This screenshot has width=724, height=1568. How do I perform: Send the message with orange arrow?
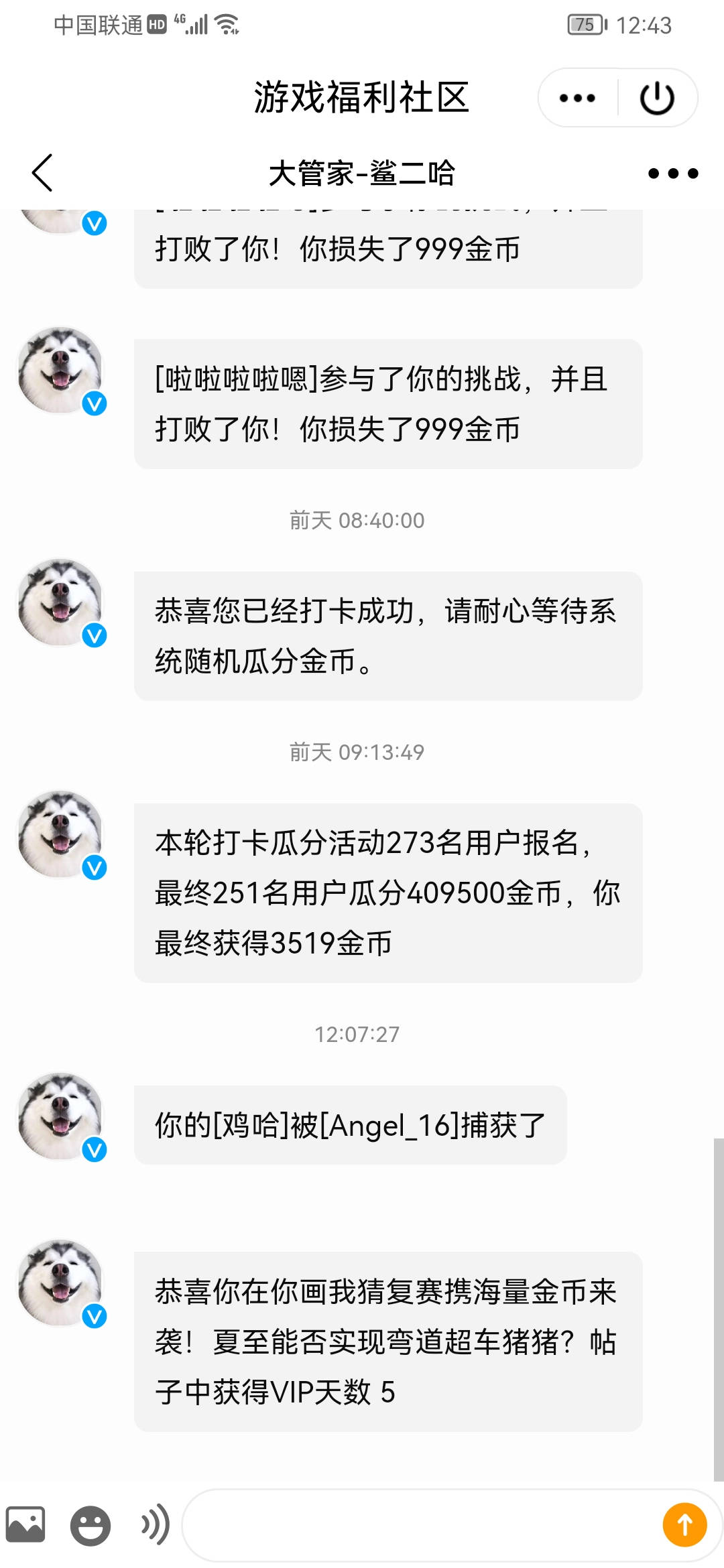[x=684, y=1525]
